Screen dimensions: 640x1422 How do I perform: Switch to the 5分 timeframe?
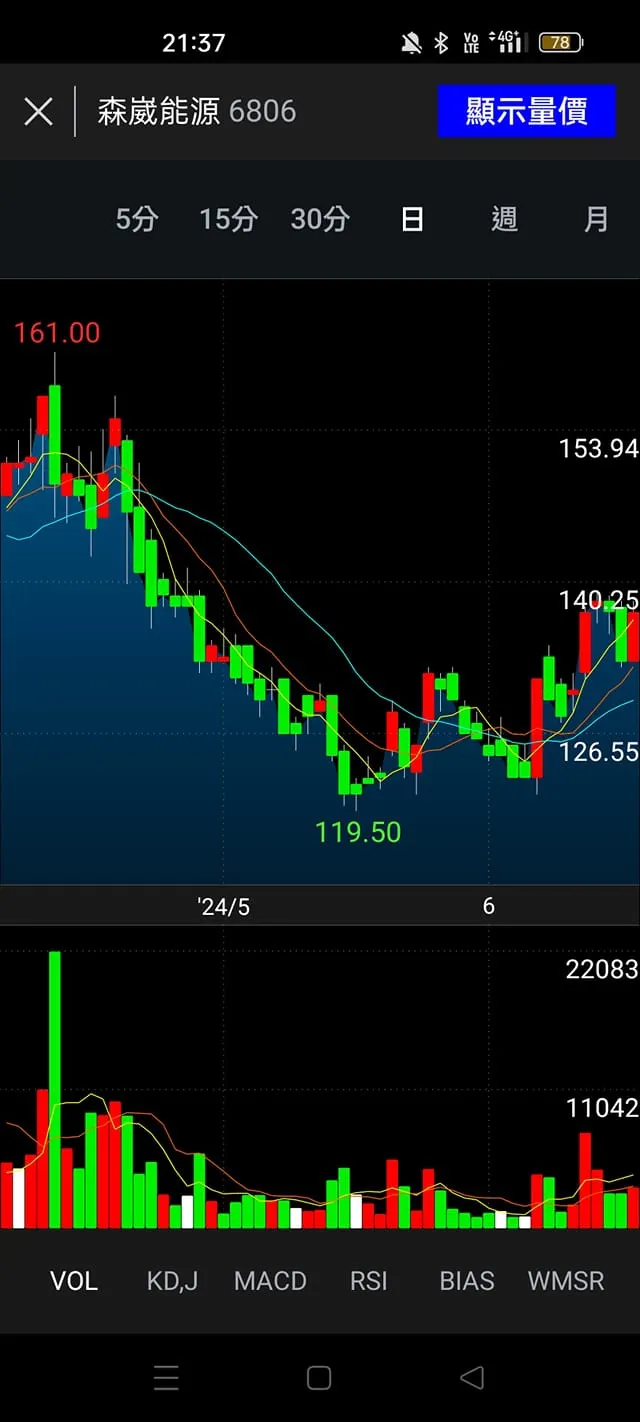click(x=137, y=219)
